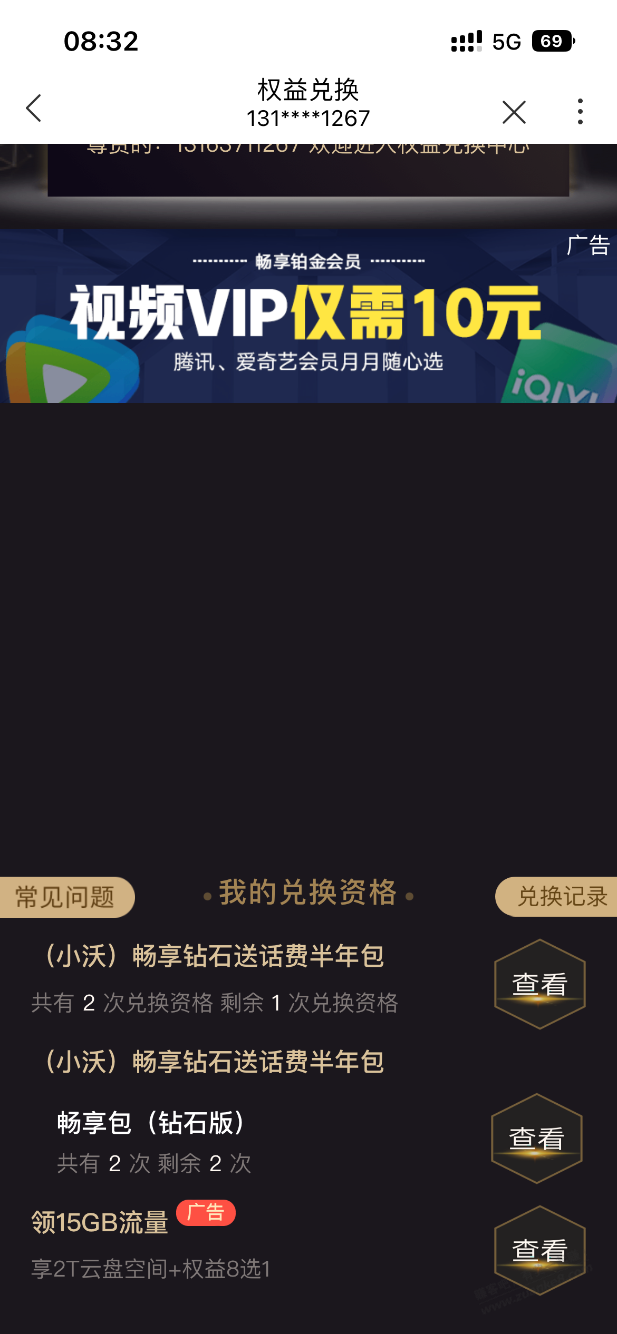Go back from the 权益兑换 page
The image size is (617, 1334).
coord(34,109)
